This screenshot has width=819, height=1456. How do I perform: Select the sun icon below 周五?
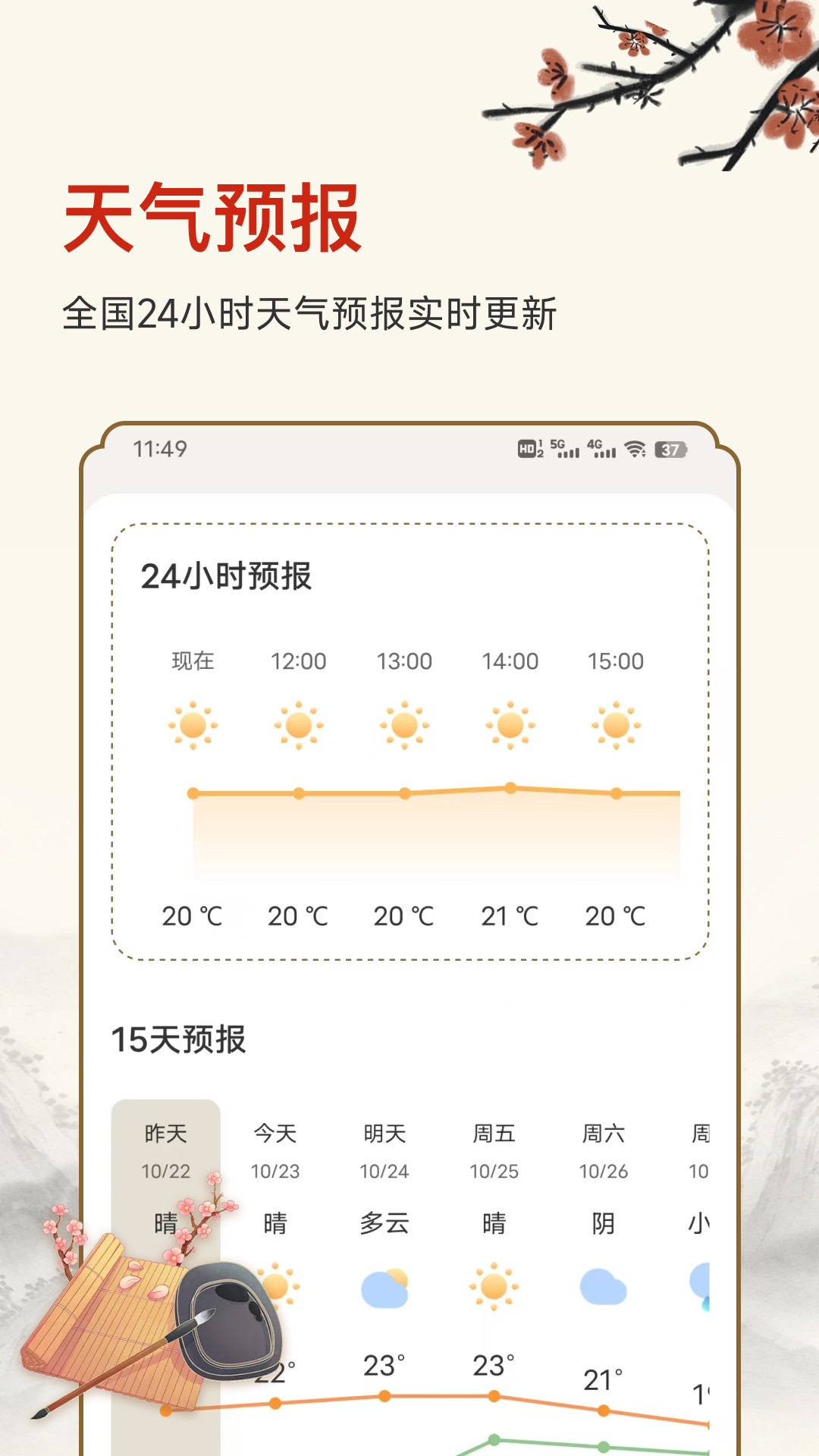[493, 1283]
